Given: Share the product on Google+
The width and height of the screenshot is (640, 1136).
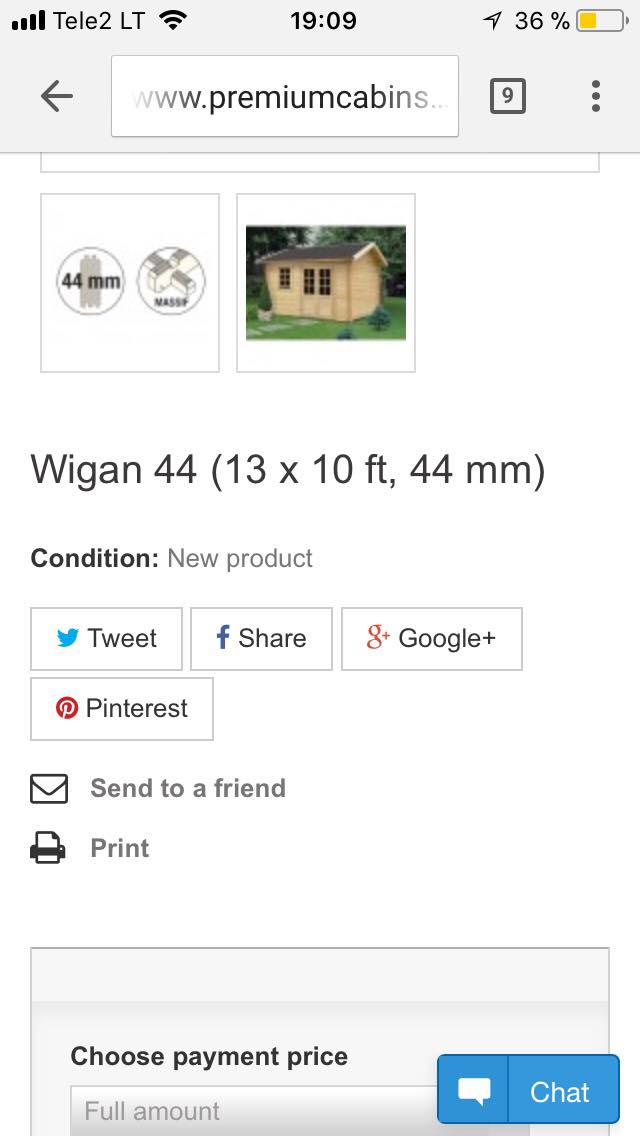Looking at the screenshot, I should pyautogui.click(x=431, y=638).
